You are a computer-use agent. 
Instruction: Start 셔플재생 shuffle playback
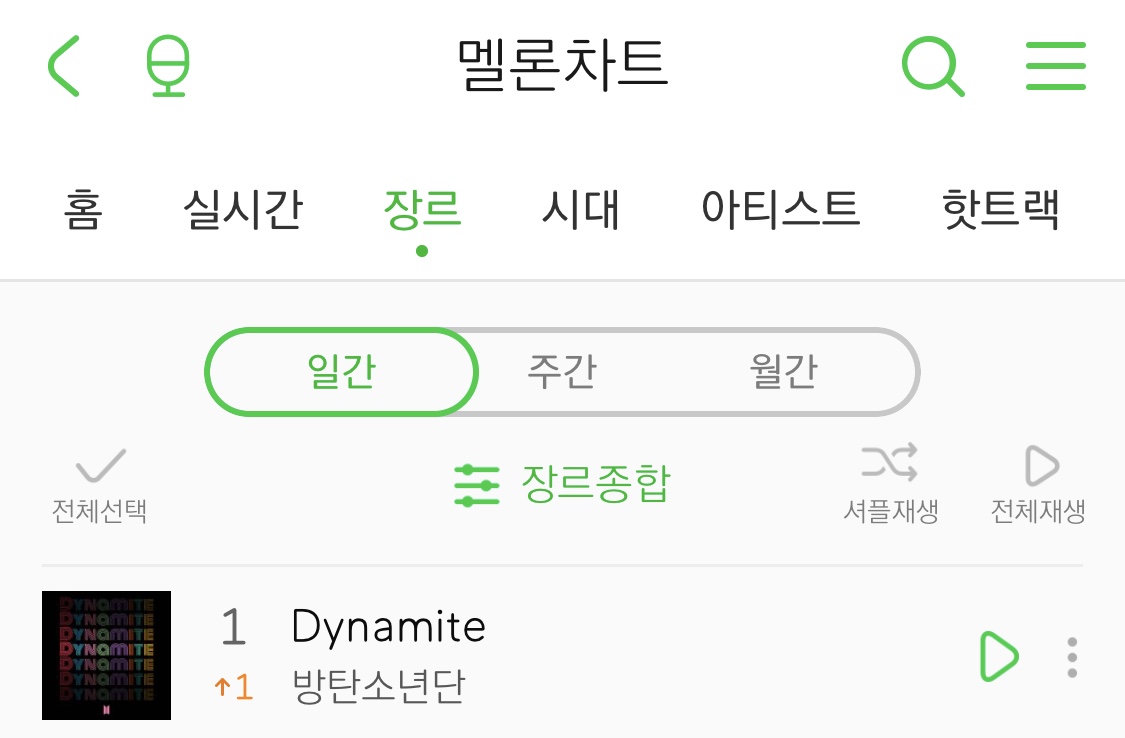coord(890,486)
